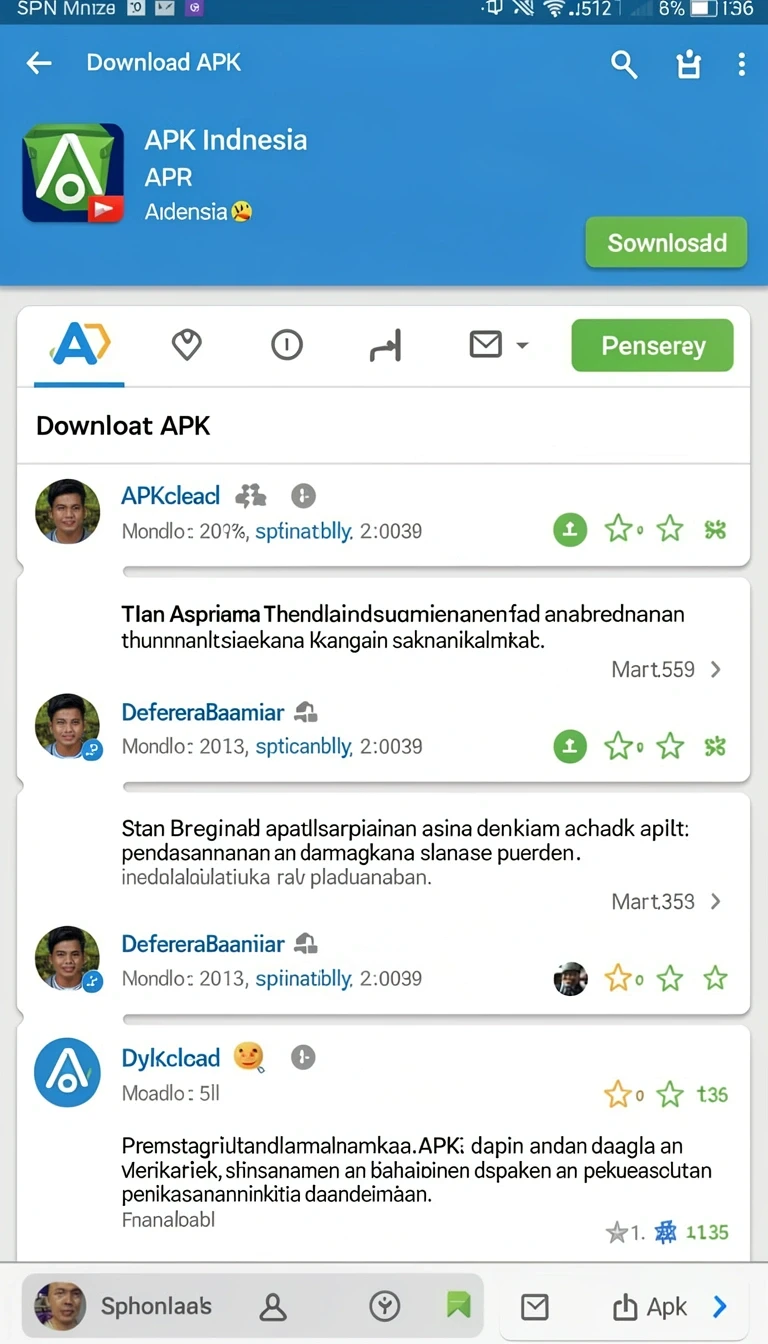Open the envelope dropdown tab

coord(498,345)
